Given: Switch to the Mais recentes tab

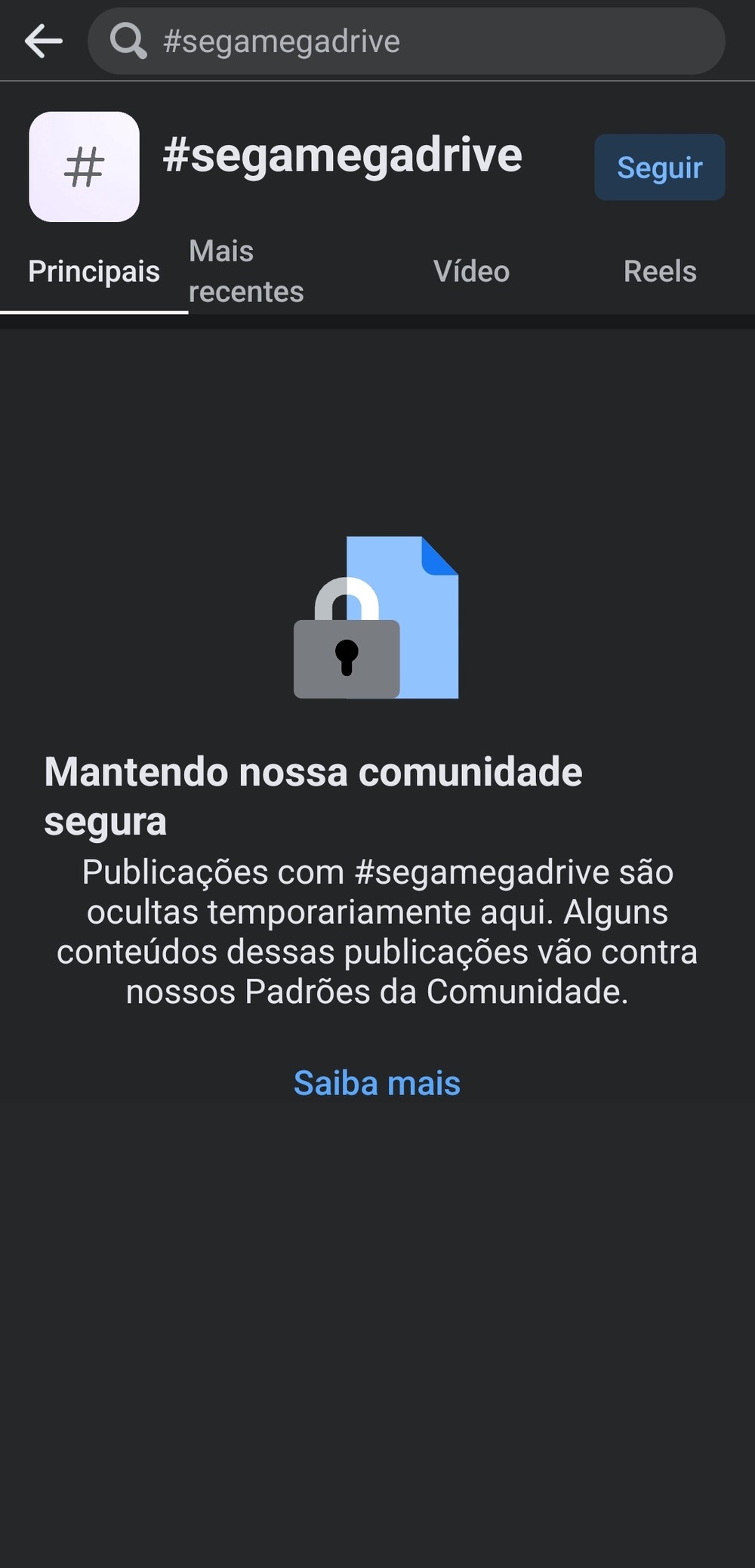Looking at the screenshot, I should 246,272.
